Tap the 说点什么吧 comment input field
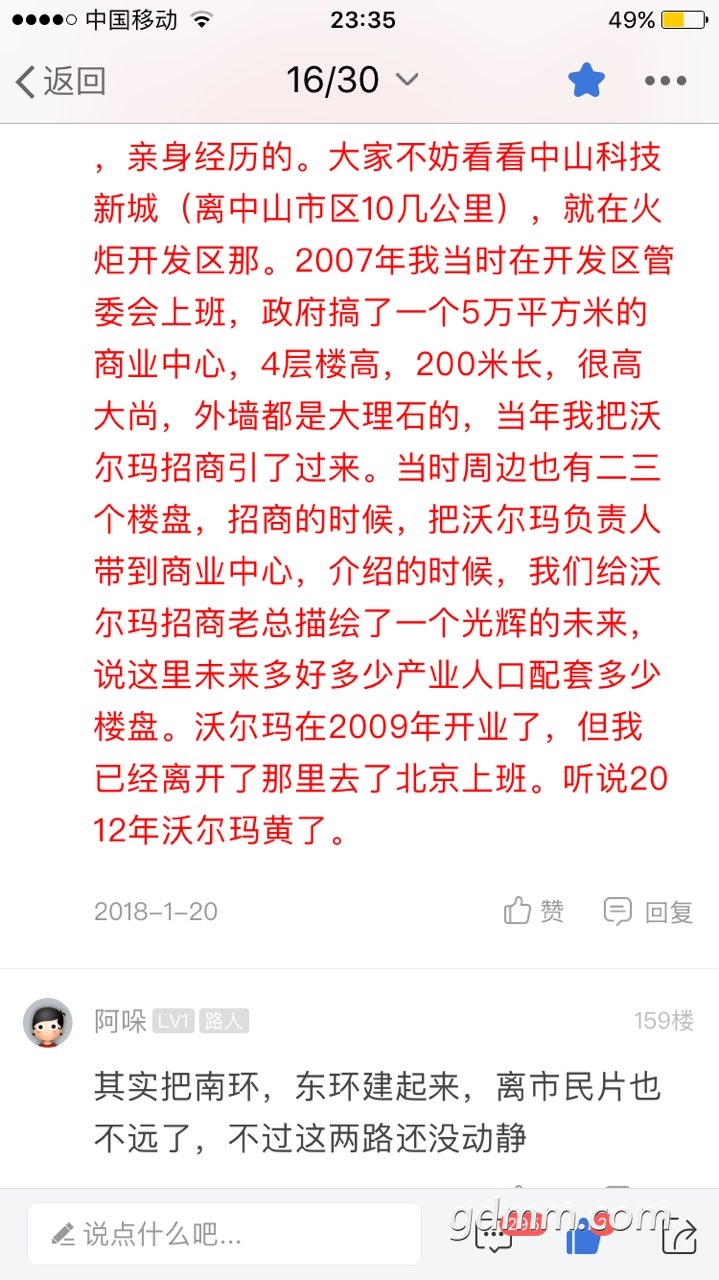Screen dimensions: 719x1280 point(224,1234)
